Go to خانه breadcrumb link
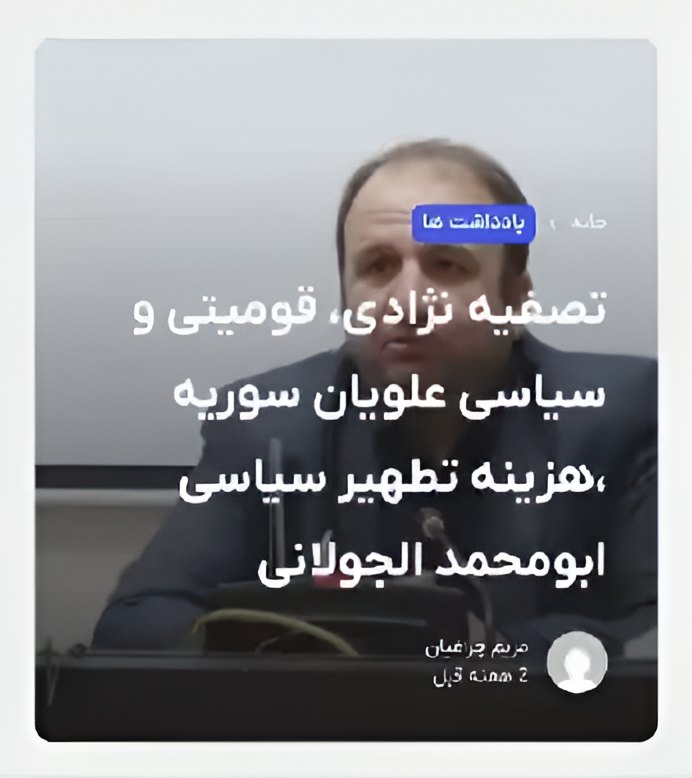Screen dimensions: 692x778 pyautogui.click(x=589, y=223)
